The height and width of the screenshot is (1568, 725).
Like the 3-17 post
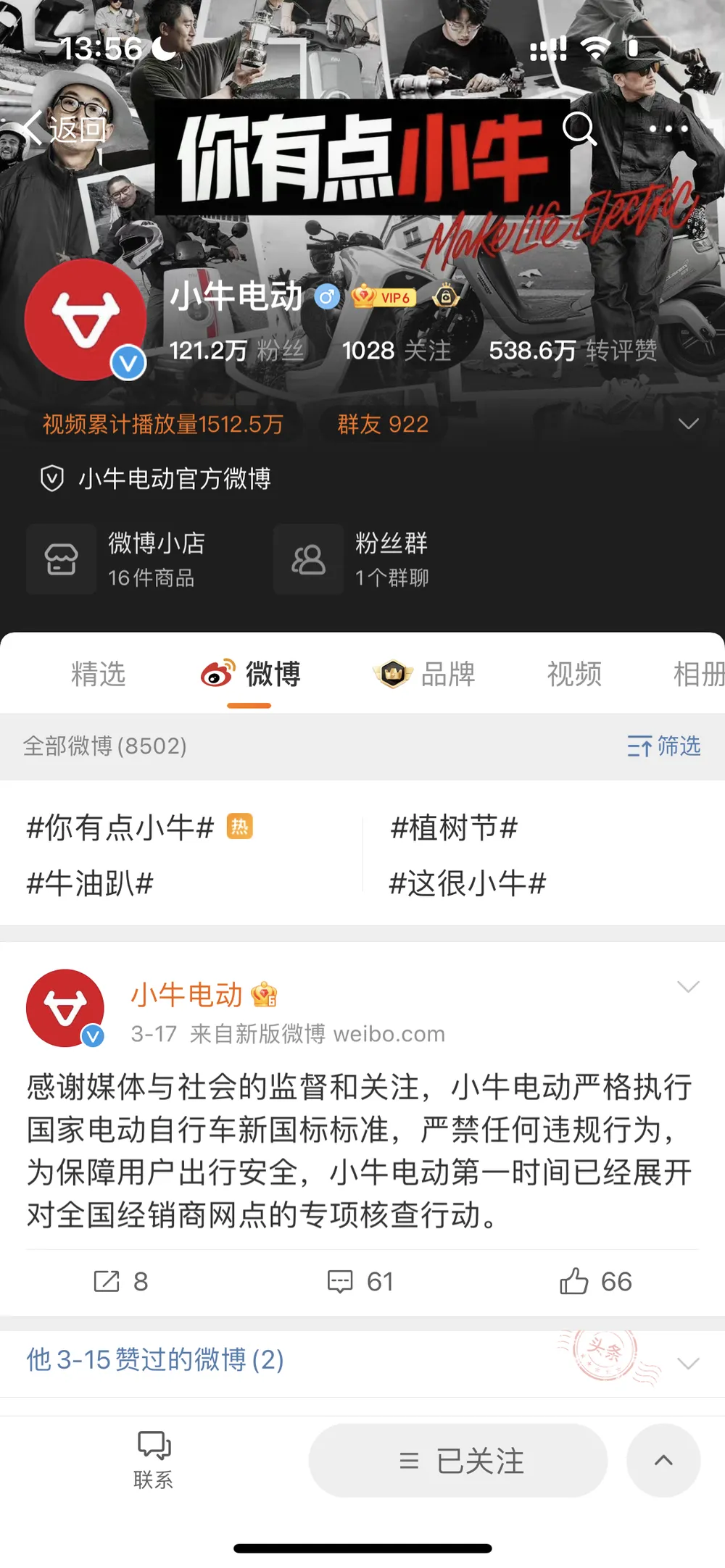(595, 1281)
